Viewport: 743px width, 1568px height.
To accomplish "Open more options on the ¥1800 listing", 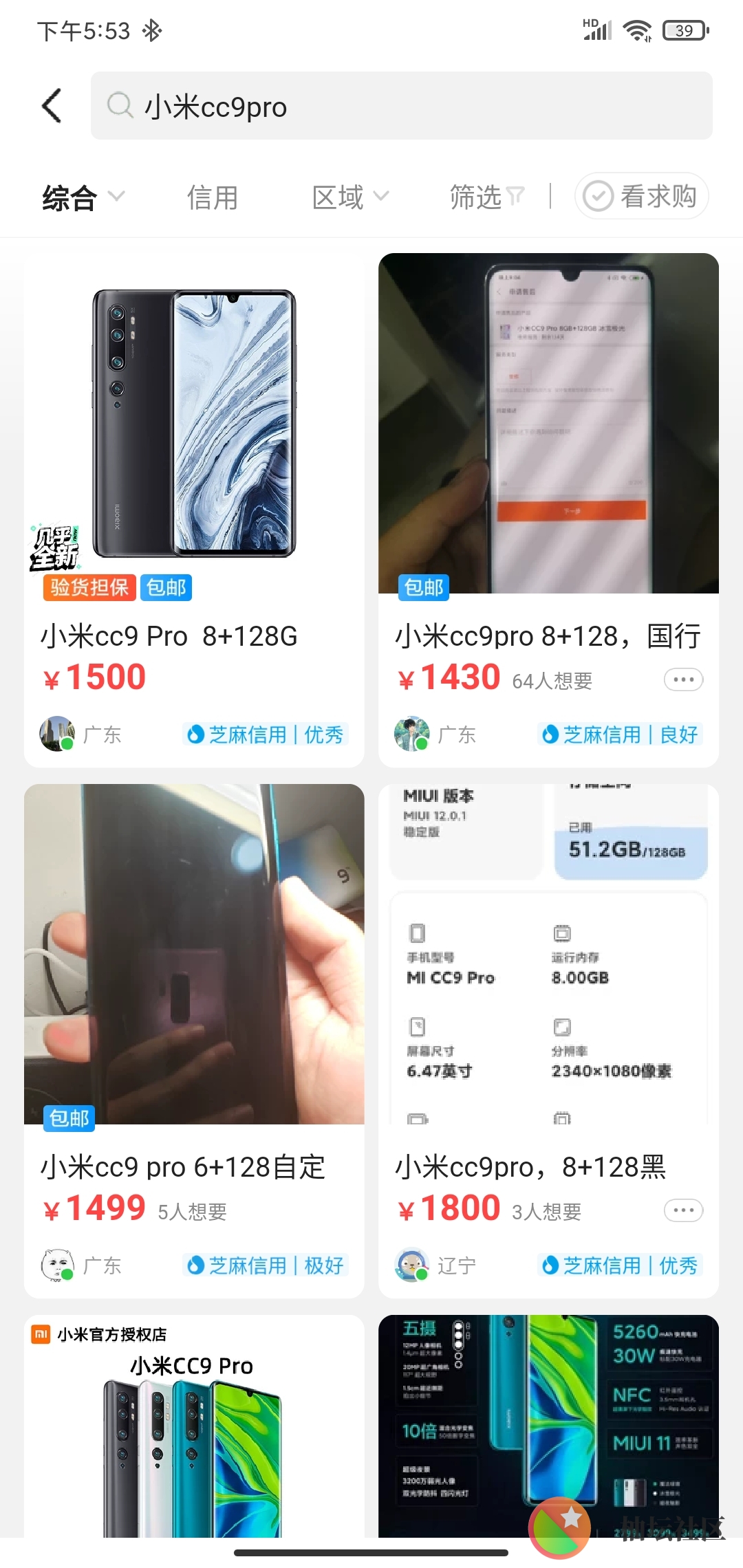I will tap(682, 1210).
